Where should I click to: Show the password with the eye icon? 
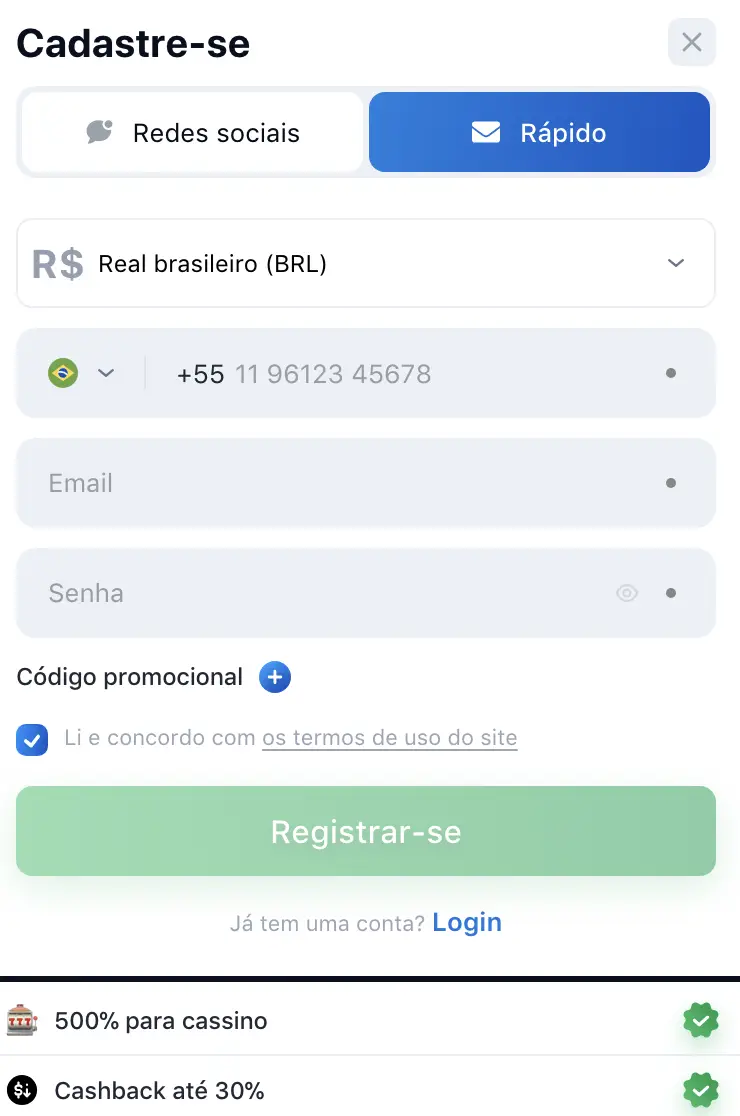coord(627,594)
